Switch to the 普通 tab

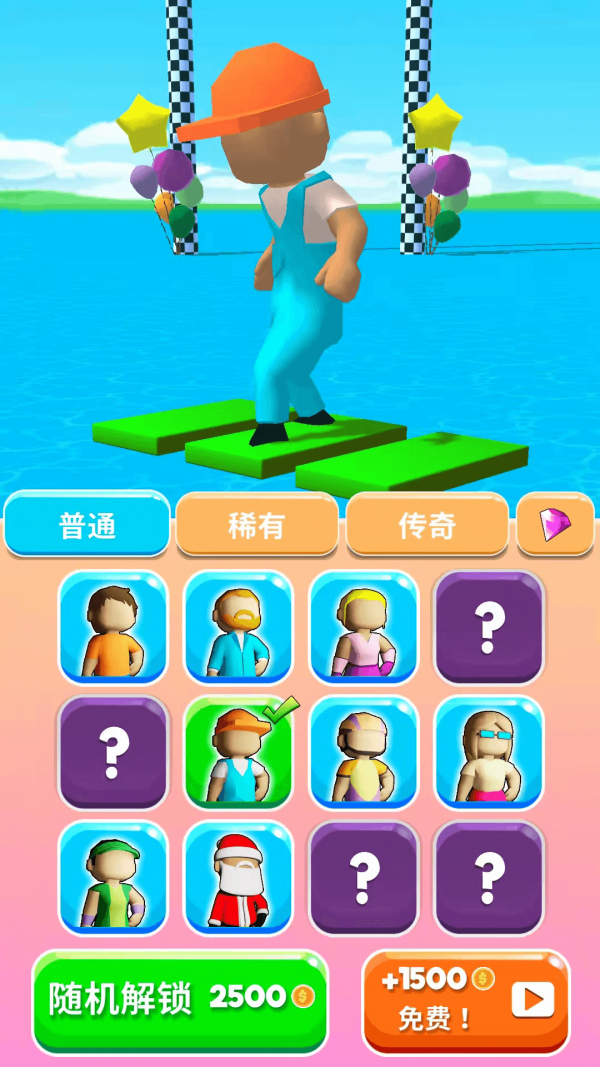pos(87,524)
